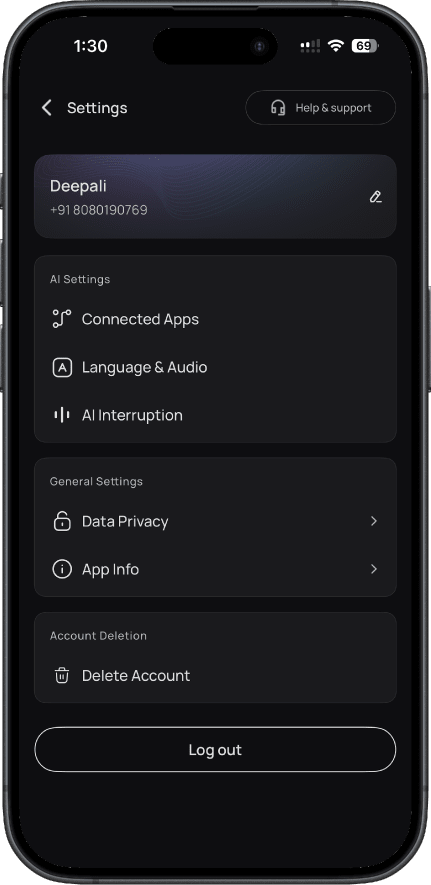Open Help & support
The image size is (431, 885).
click(320, 108)
